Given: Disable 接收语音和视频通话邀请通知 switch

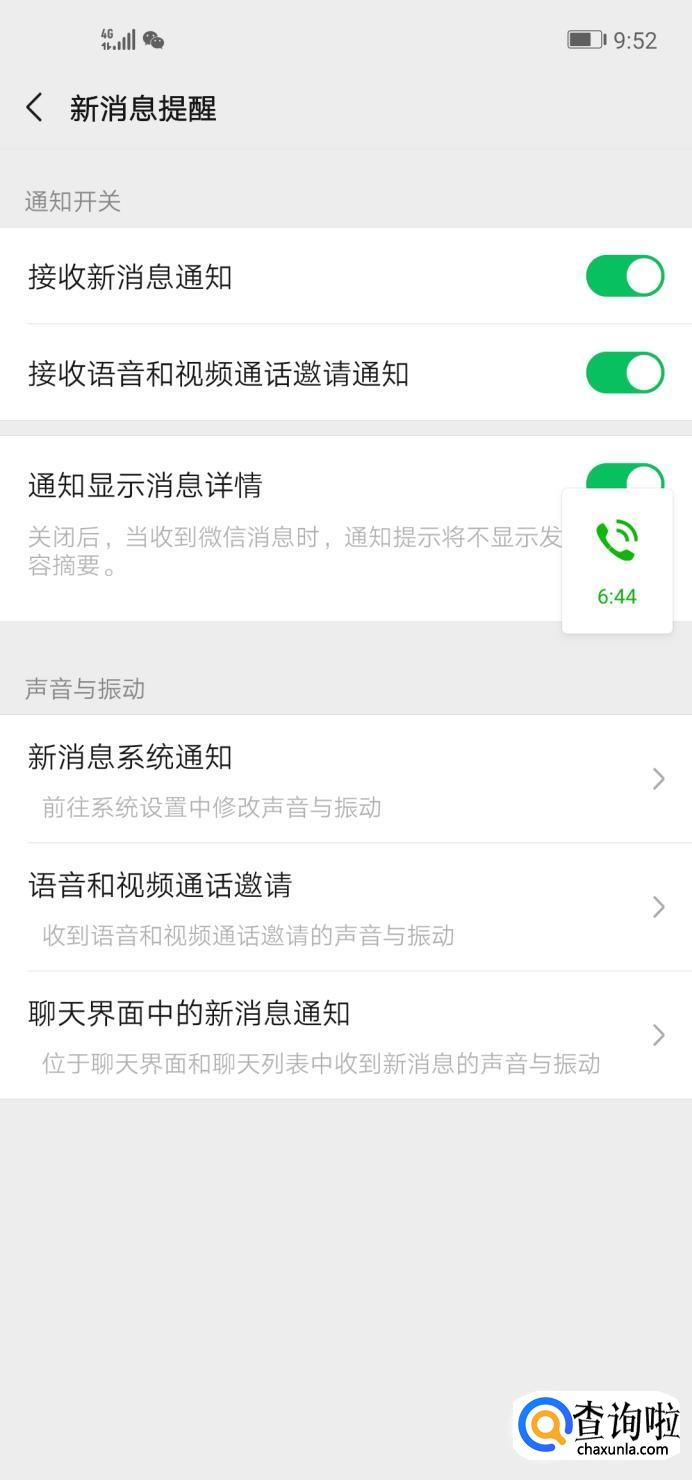Looking at the screenshot, I should pyautogui.click(x=625, y=373).
